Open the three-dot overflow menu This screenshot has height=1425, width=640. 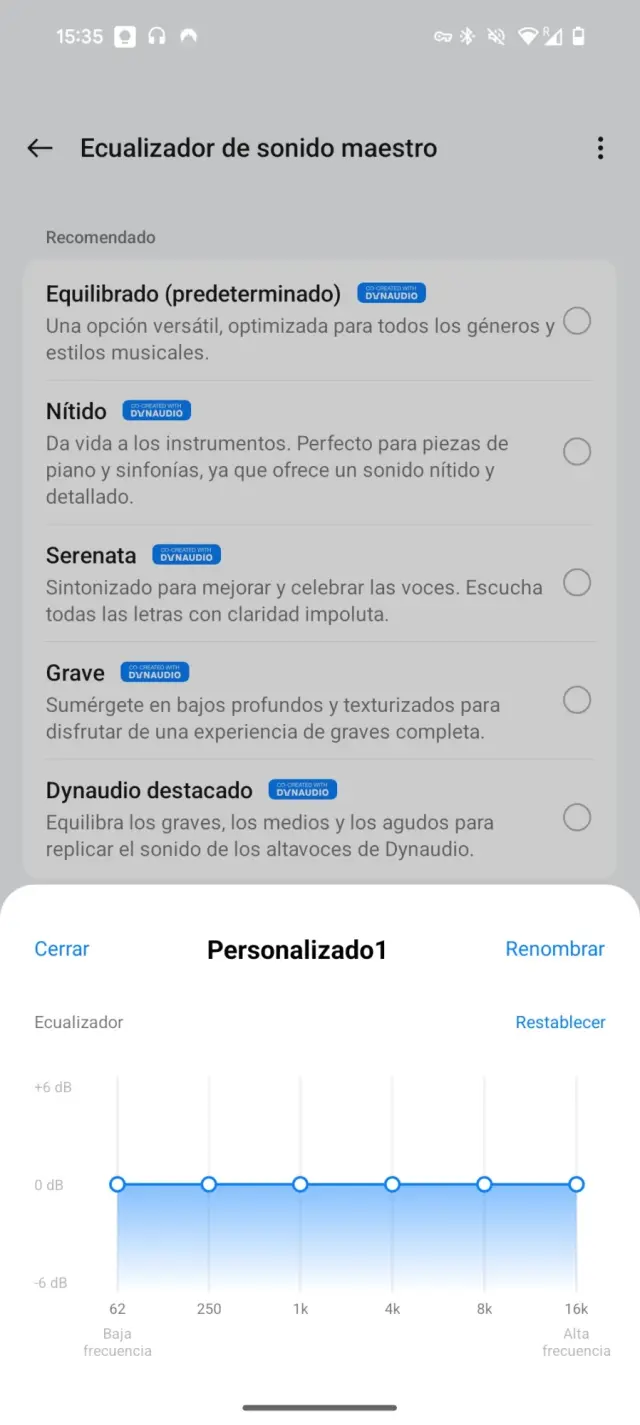tap(600, 148)
